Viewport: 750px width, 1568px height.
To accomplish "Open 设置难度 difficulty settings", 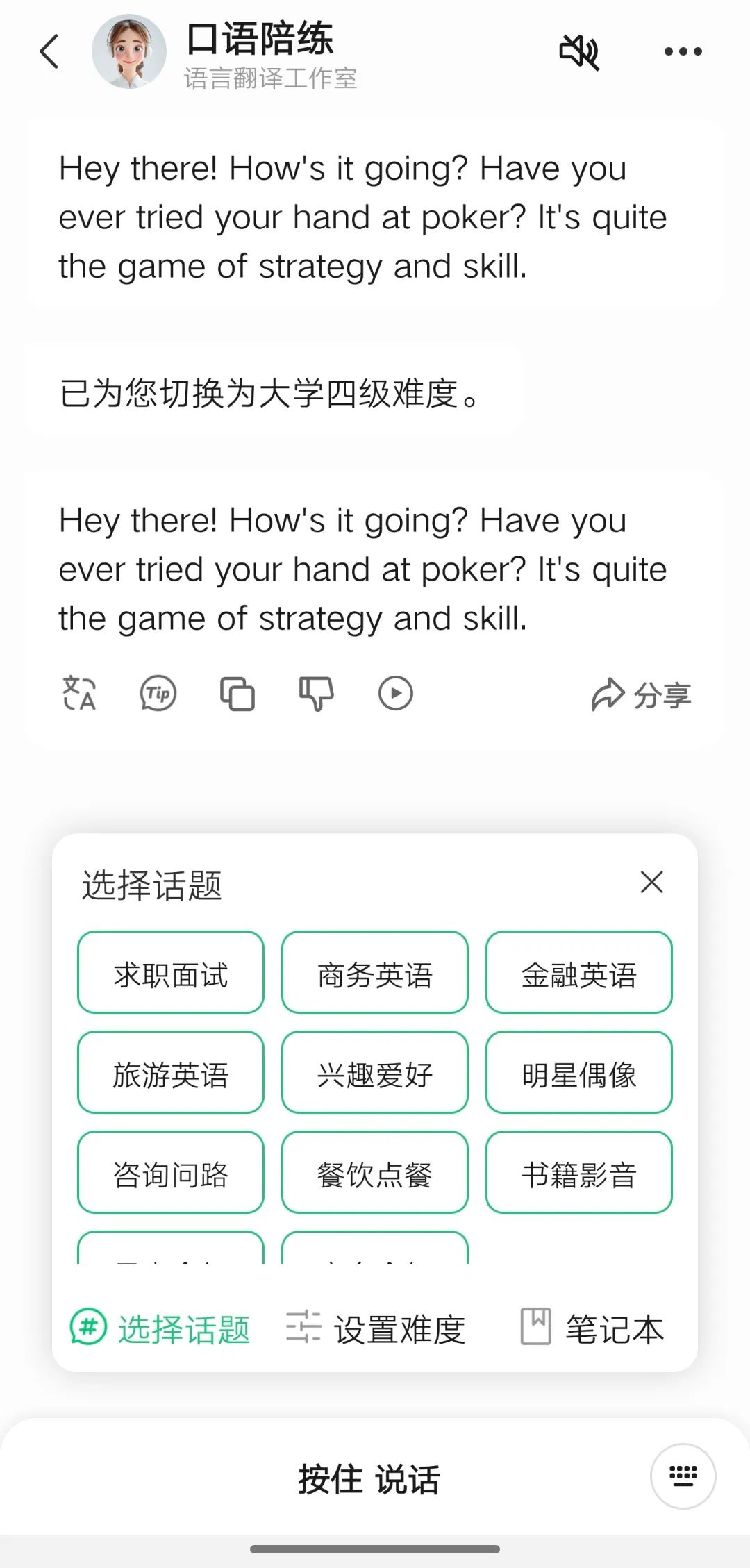I will pyautogui.click(x=376, y=1328).
